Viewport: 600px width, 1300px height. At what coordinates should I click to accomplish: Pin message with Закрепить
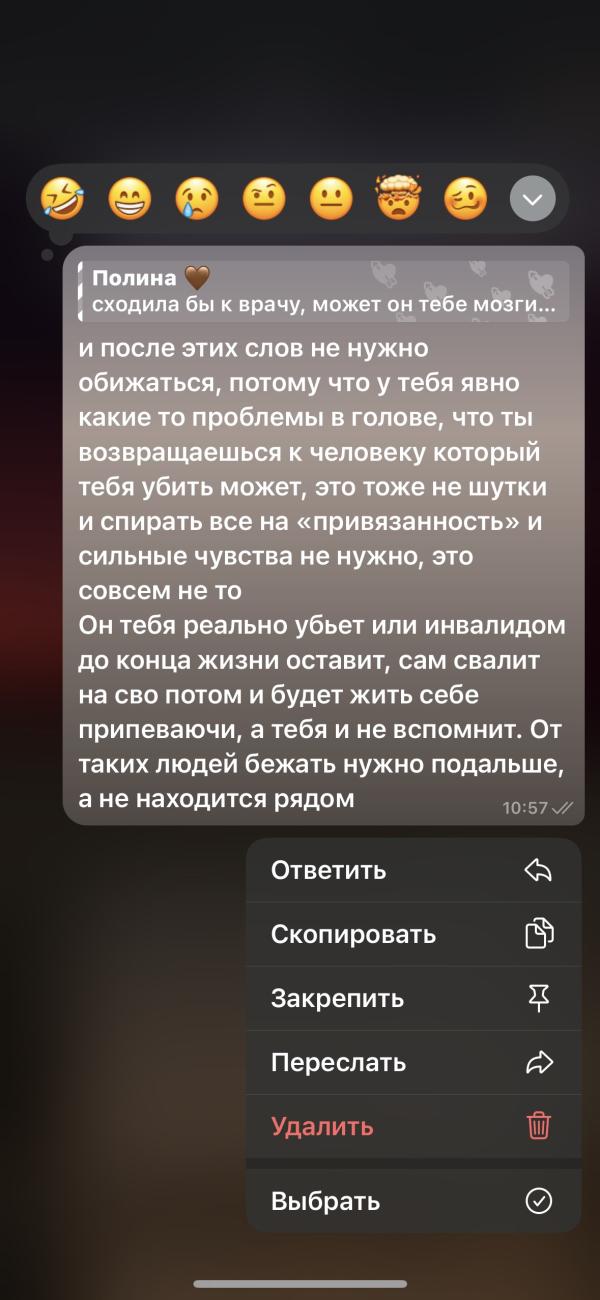click(413, 998)
